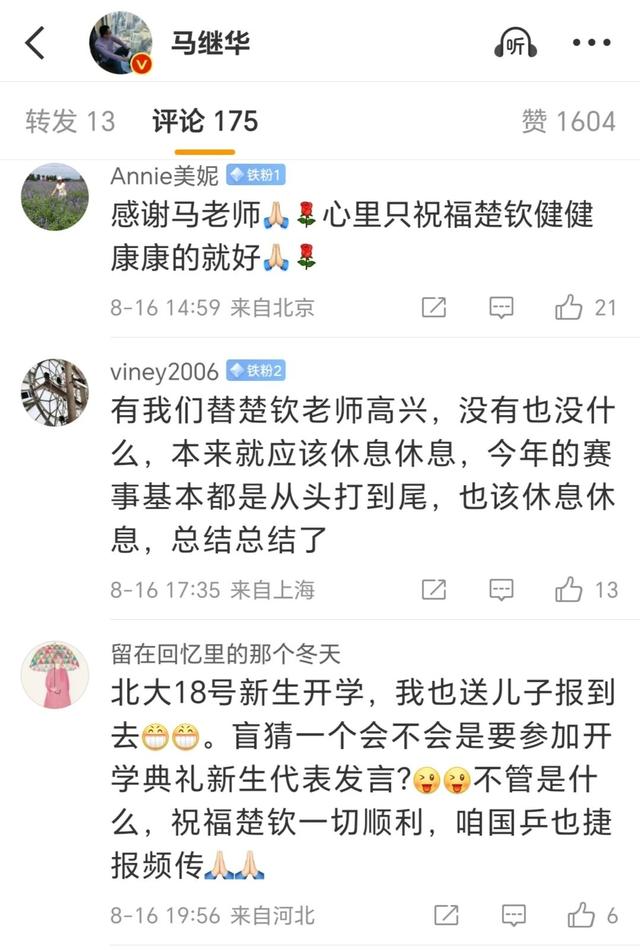This screenshot has width=640, height=950.
Task: Tap the listen headphone icon
Action: point(516,44)
